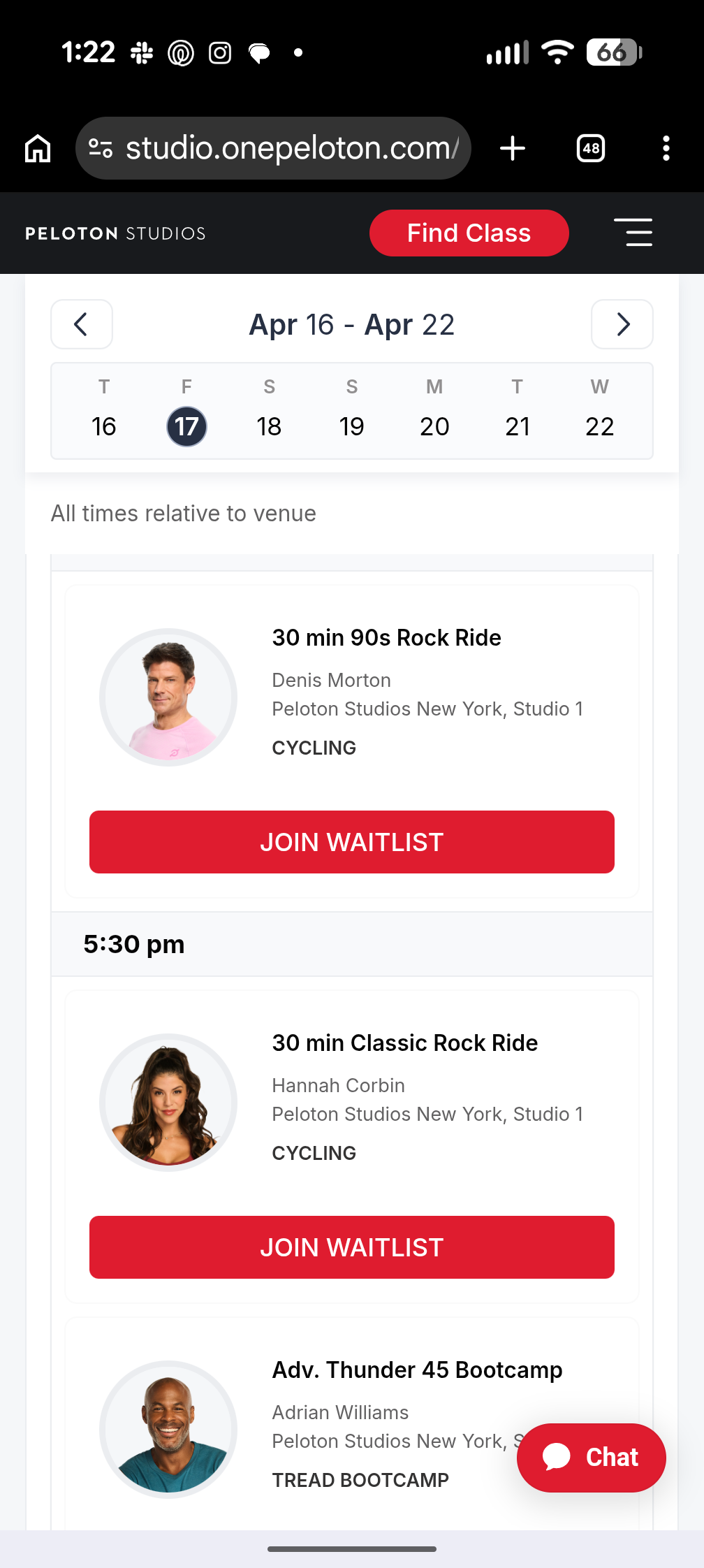The image size is (704, 1568).
Task: Click Denis Morton's profile photo
Action: (x=168, y=697)
